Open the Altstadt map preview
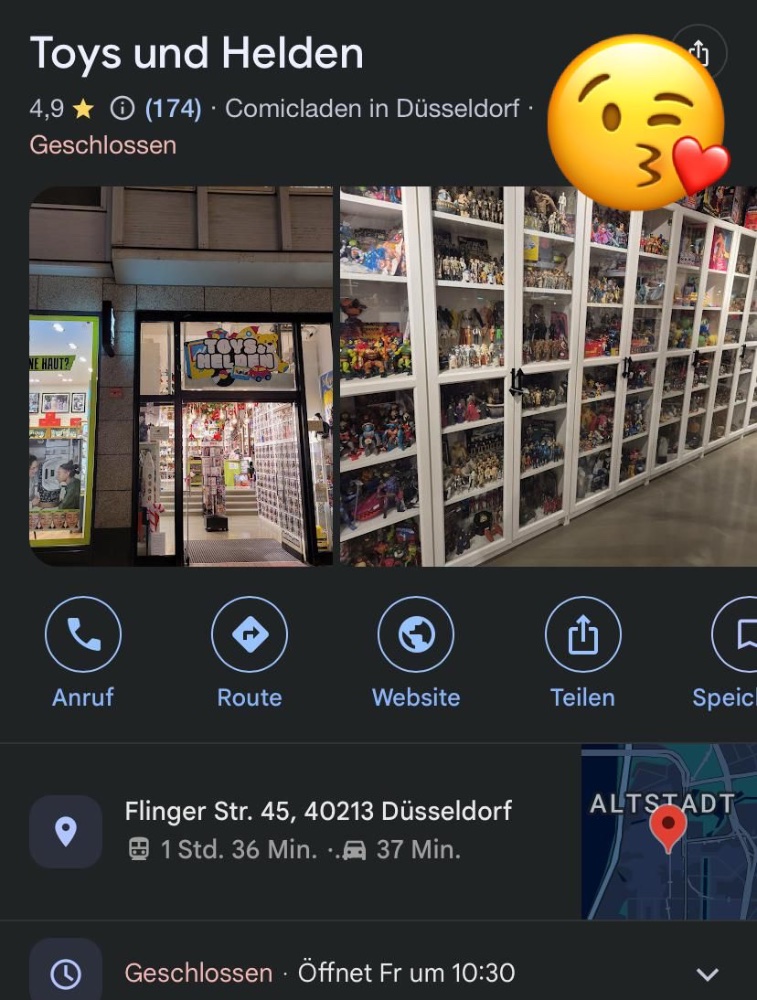 [668, 831]
